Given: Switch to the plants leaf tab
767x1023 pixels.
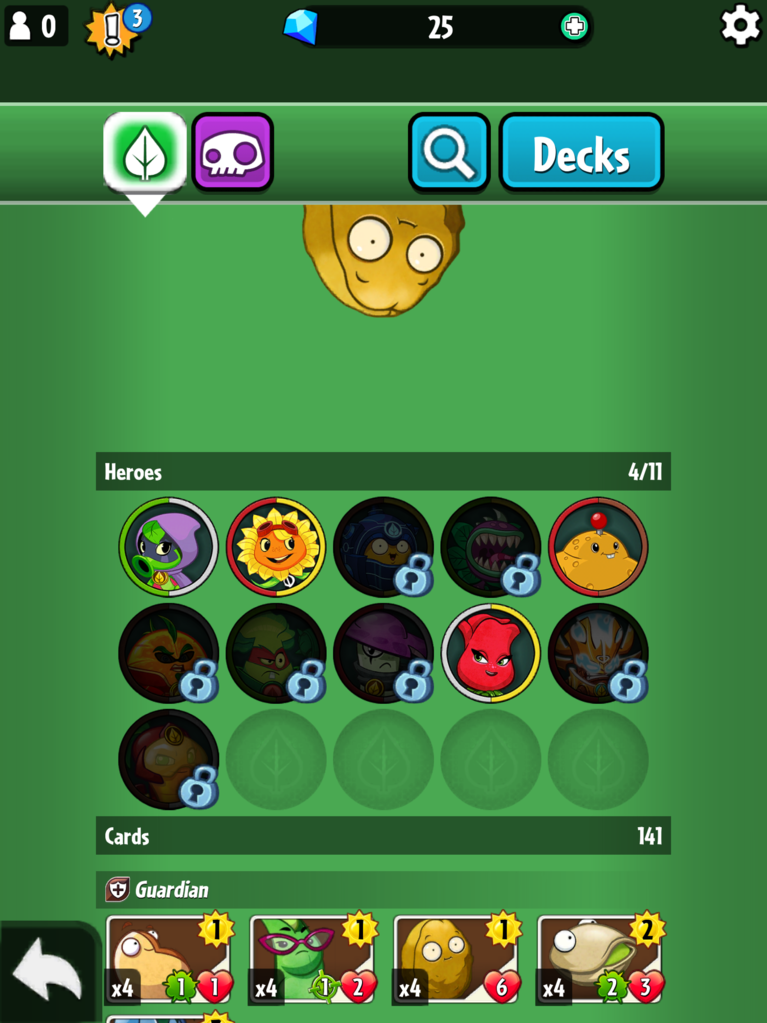Looking at the screenshot, I should 145,153.
